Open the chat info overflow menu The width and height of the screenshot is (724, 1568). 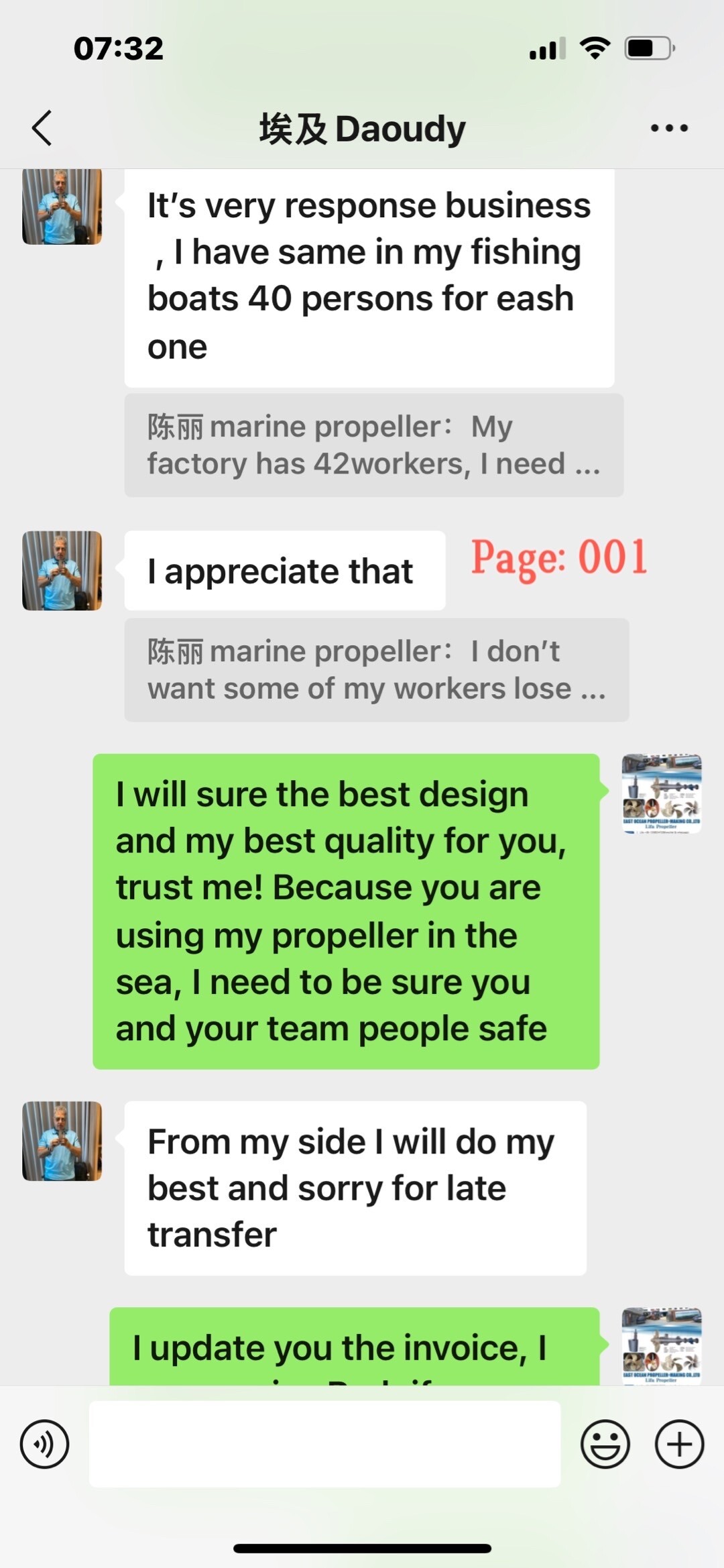click(x=668, y=128)
